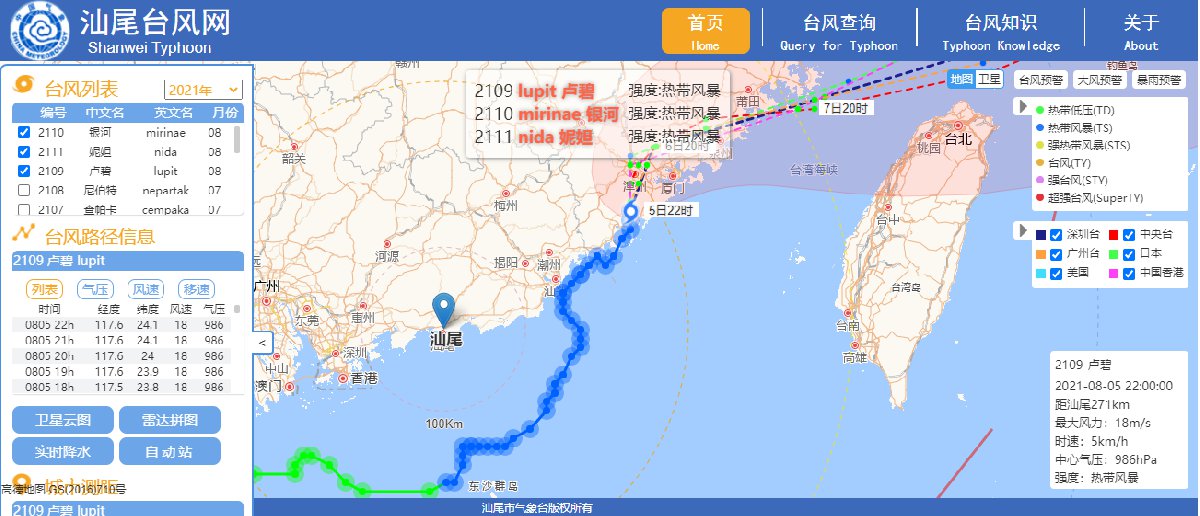
Task: Switch to the 移速 movement speed tab
Action: [x=197, y=289]
